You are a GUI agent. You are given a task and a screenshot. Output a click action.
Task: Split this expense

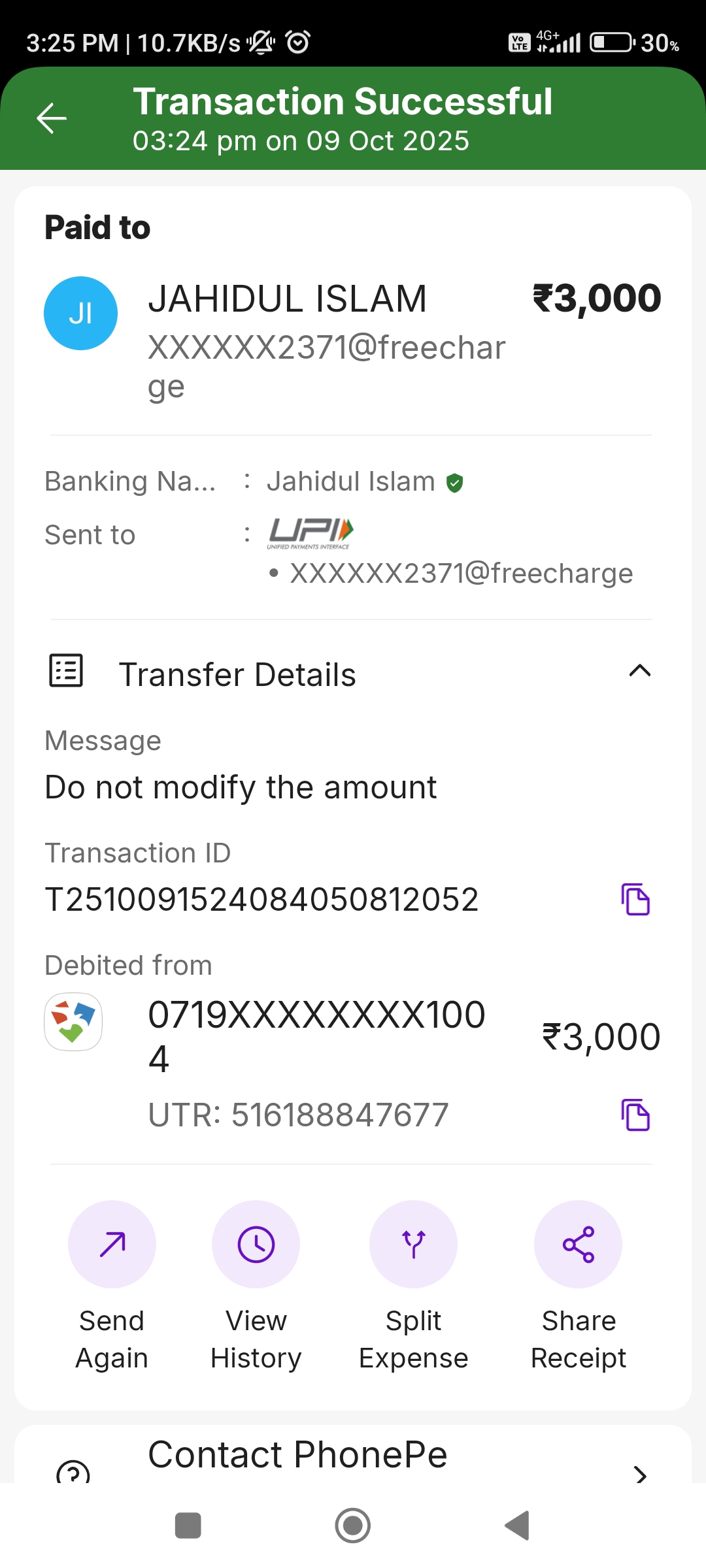point(413,1245)
